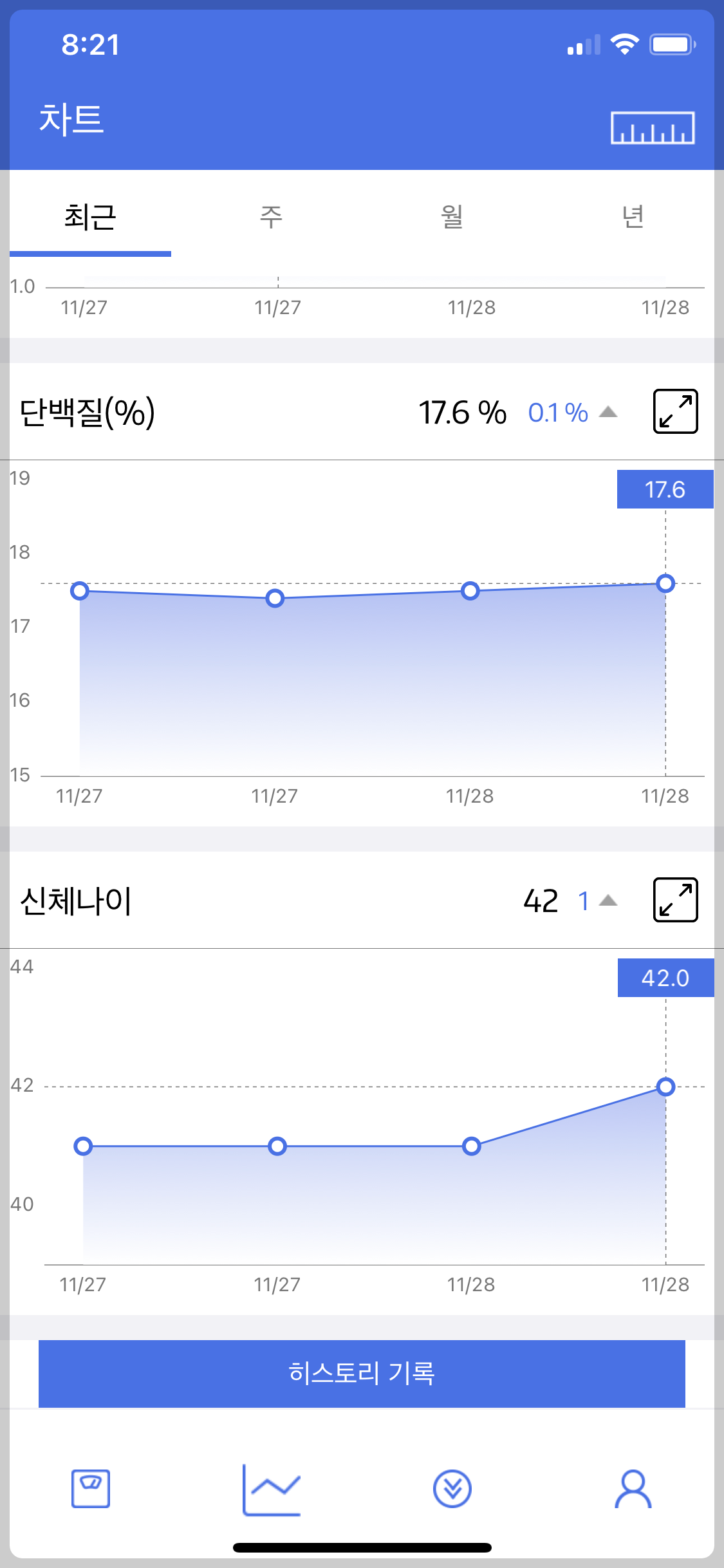This screenshot has width=724, height=1568.
Task: Expand the 신체나이 chart to fullscreen
Action: [x=675, y=900]
